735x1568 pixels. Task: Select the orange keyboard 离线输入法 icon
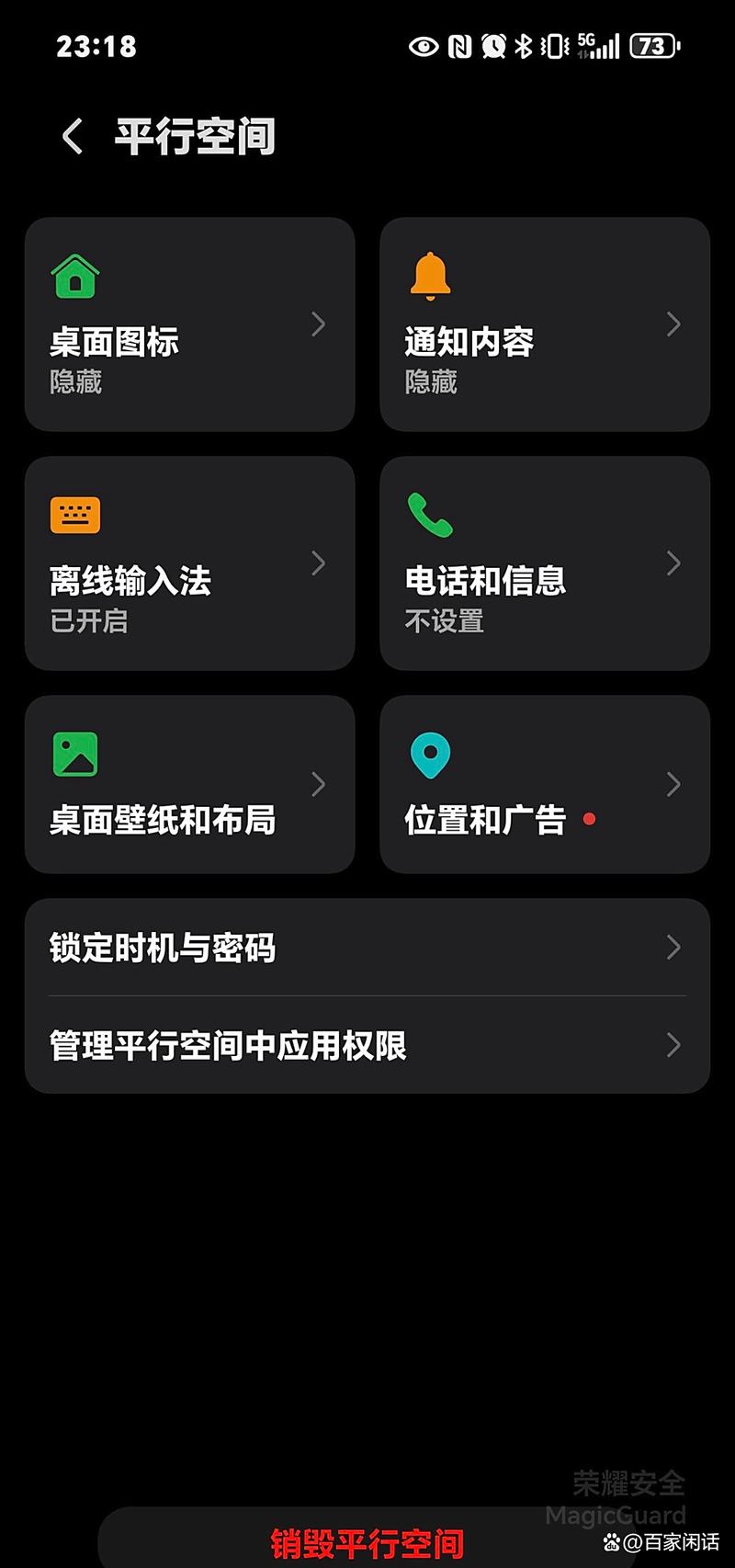[74, 513]
